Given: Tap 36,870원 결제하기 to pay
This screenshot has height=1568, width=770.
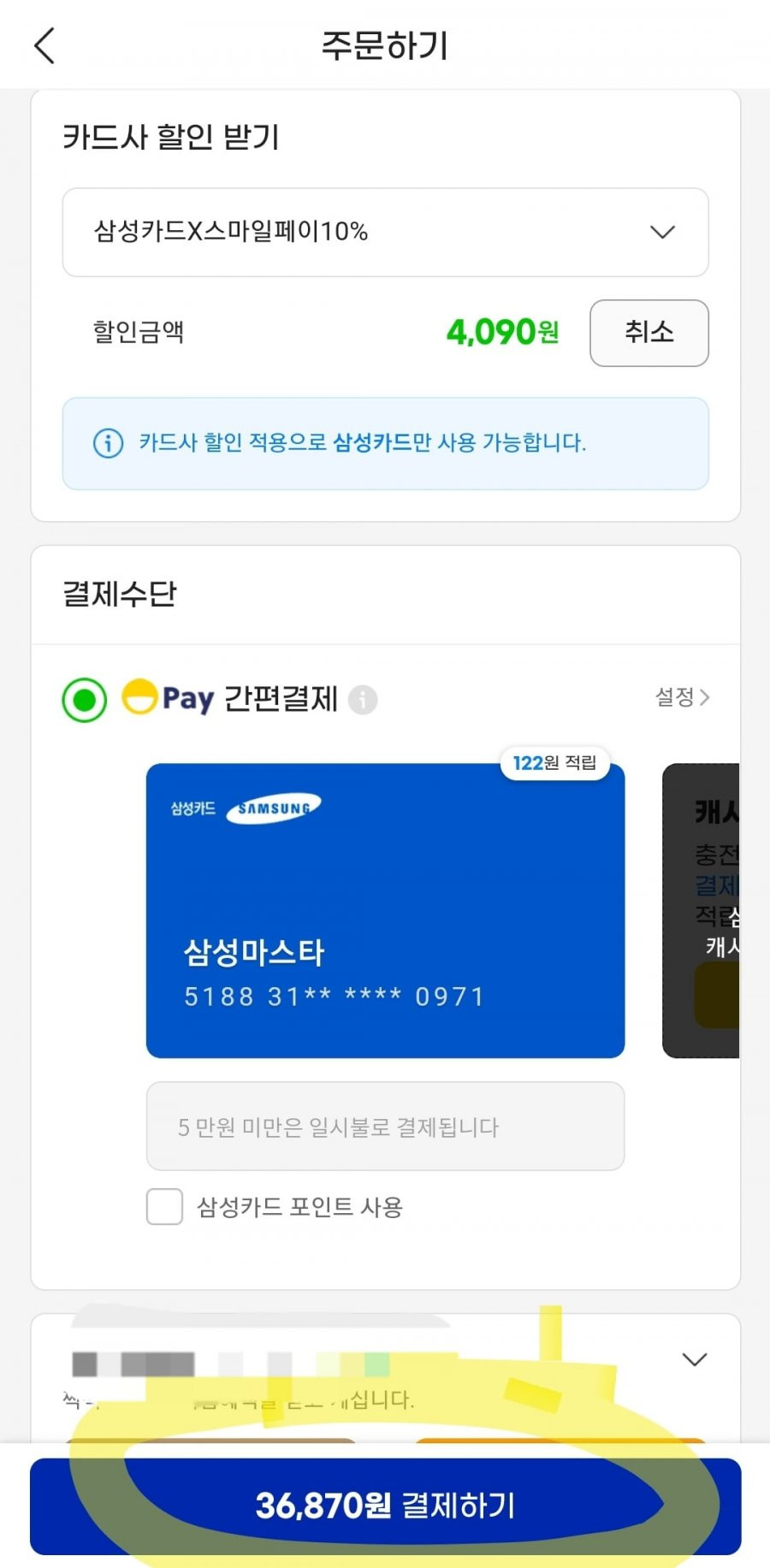Looking at the screenshot, I should click(x=385, y=1506).
